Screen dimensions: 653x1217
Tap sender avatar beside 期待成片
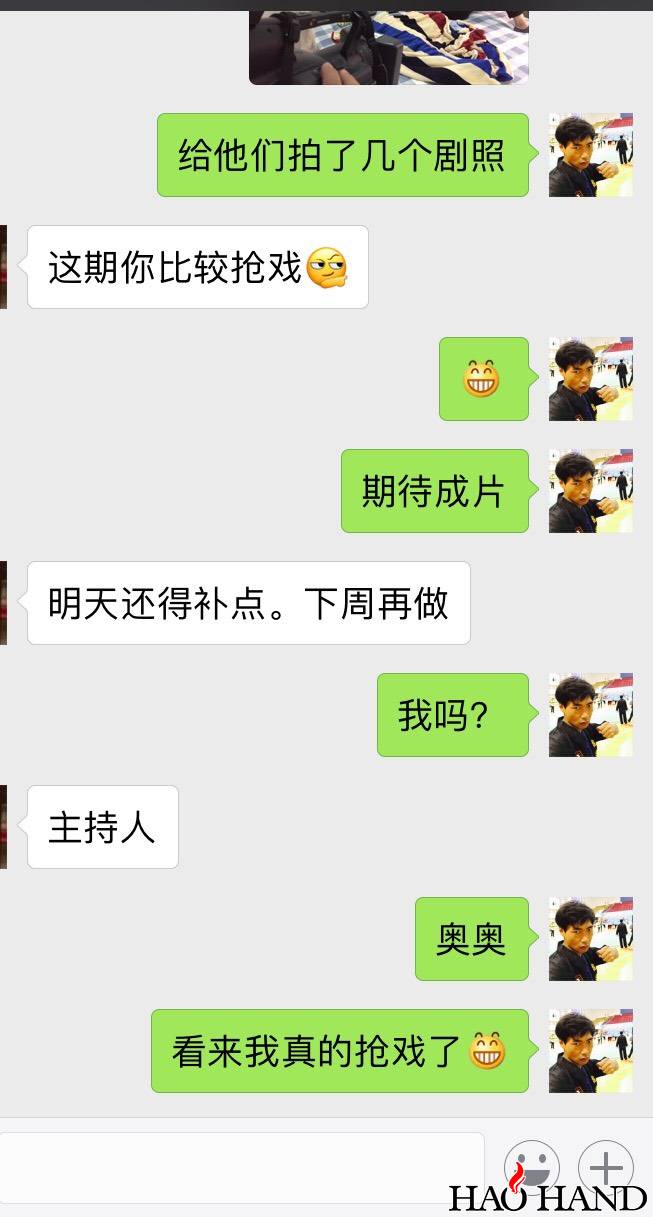point(590,491)
